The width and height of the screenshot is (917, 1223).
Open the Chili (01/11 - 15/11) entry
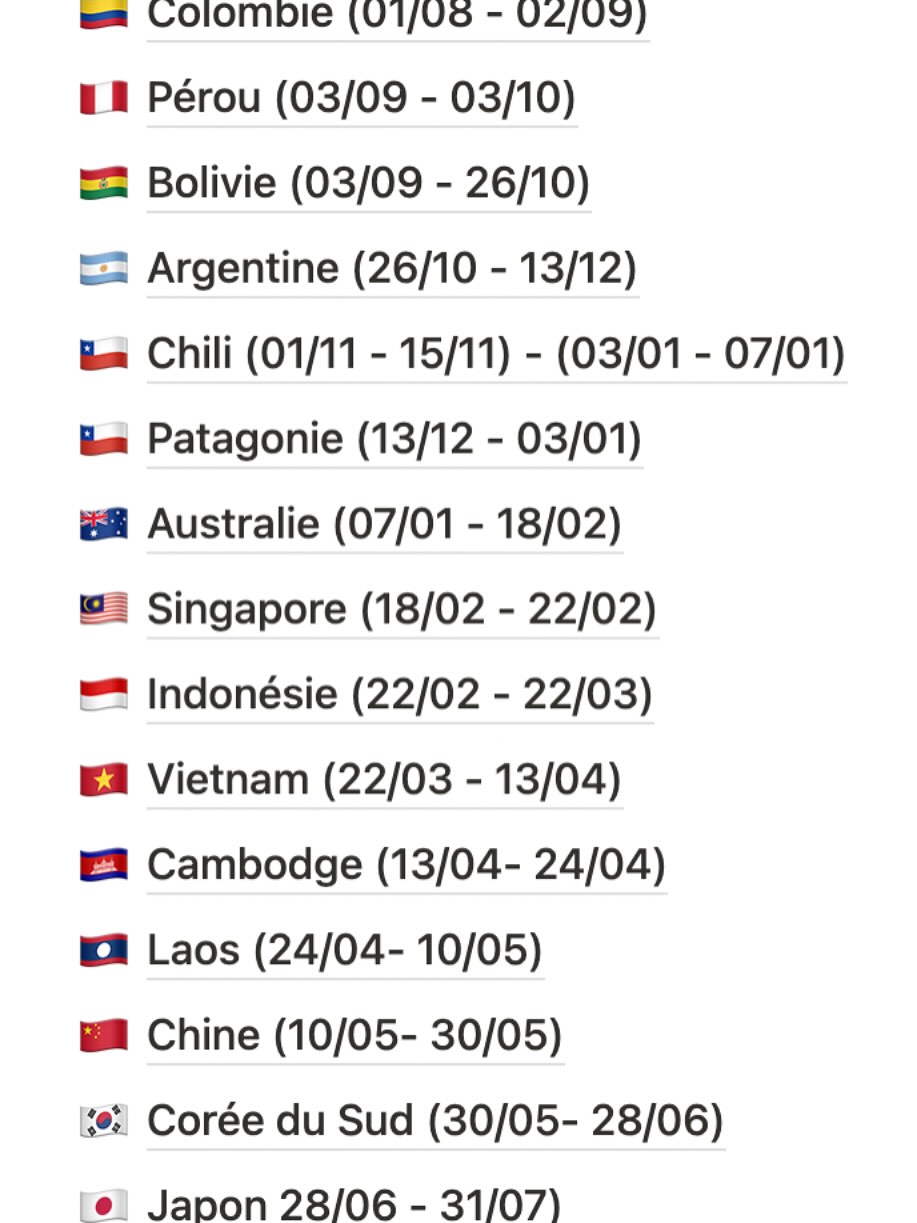point(496,354)
